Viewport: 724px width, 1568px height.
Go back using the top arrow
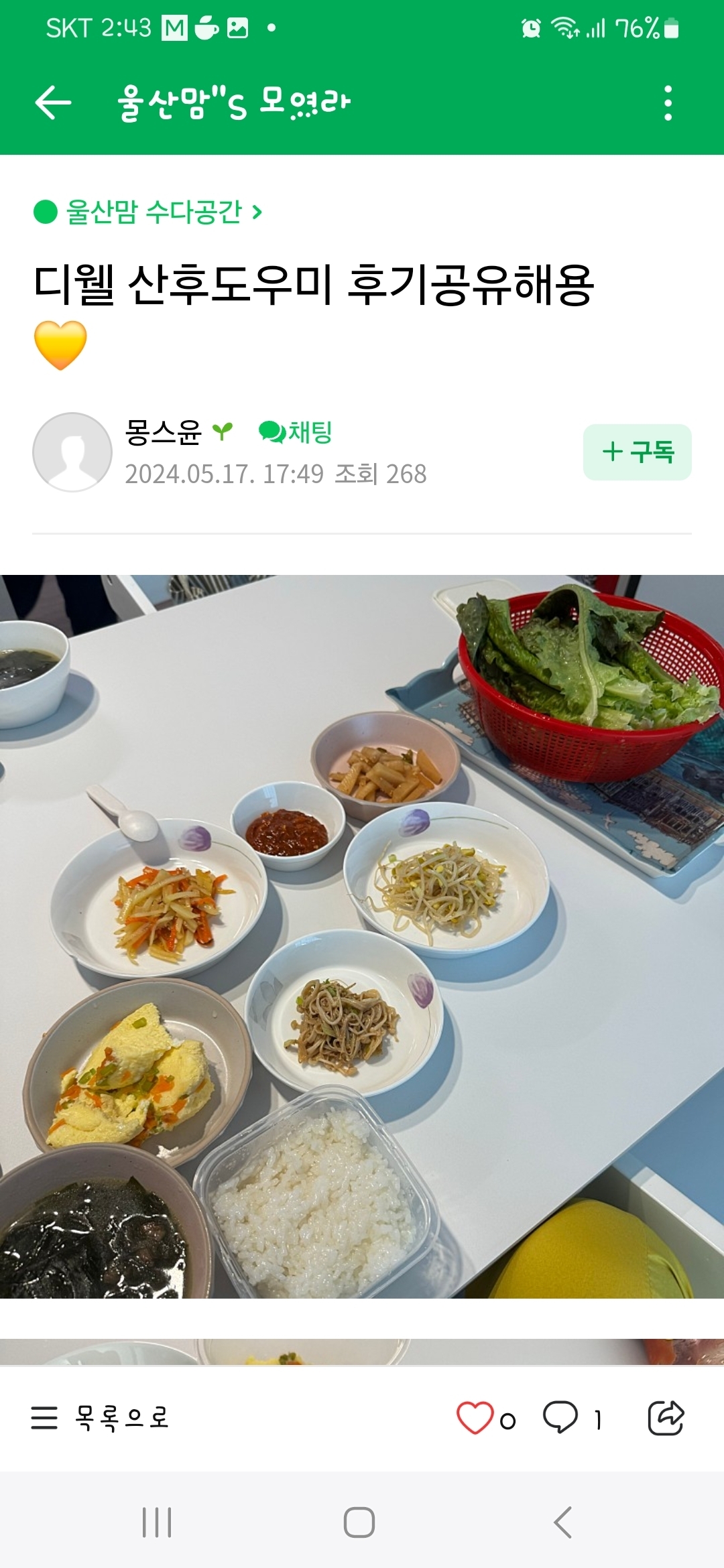[x=53, y=103]
